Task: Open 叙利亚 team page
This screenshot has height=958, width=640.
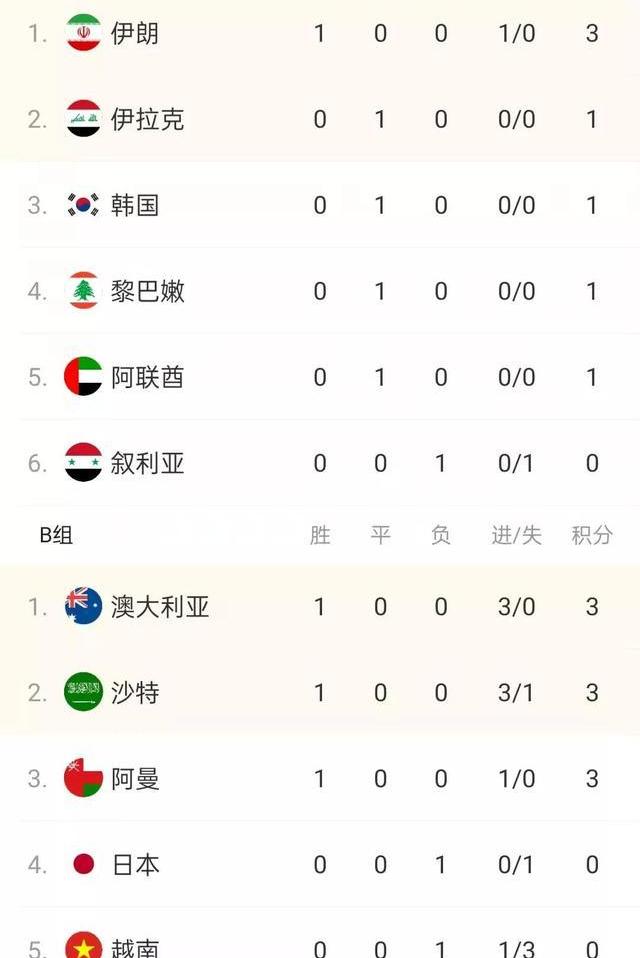Action: click(x=147, y=464)
